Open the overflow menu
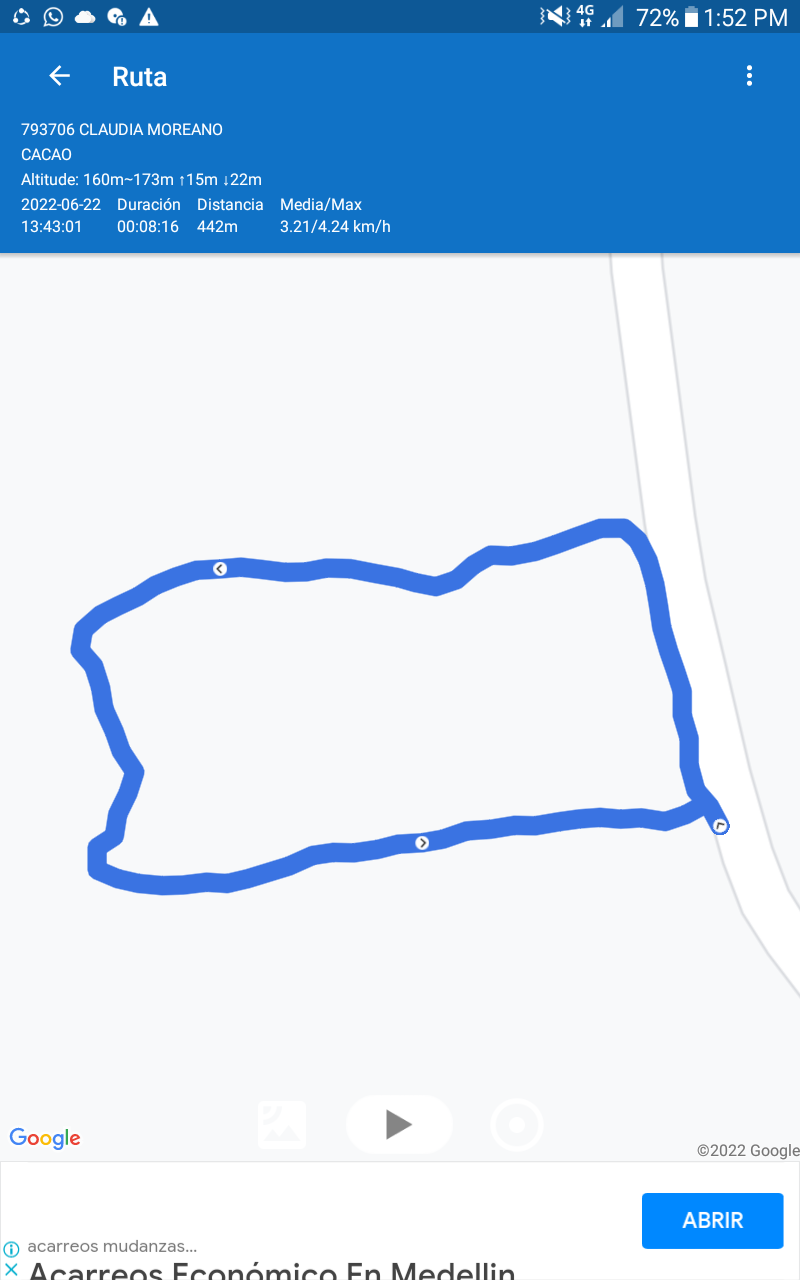The image size is (800, 1280). coord(749,76)
